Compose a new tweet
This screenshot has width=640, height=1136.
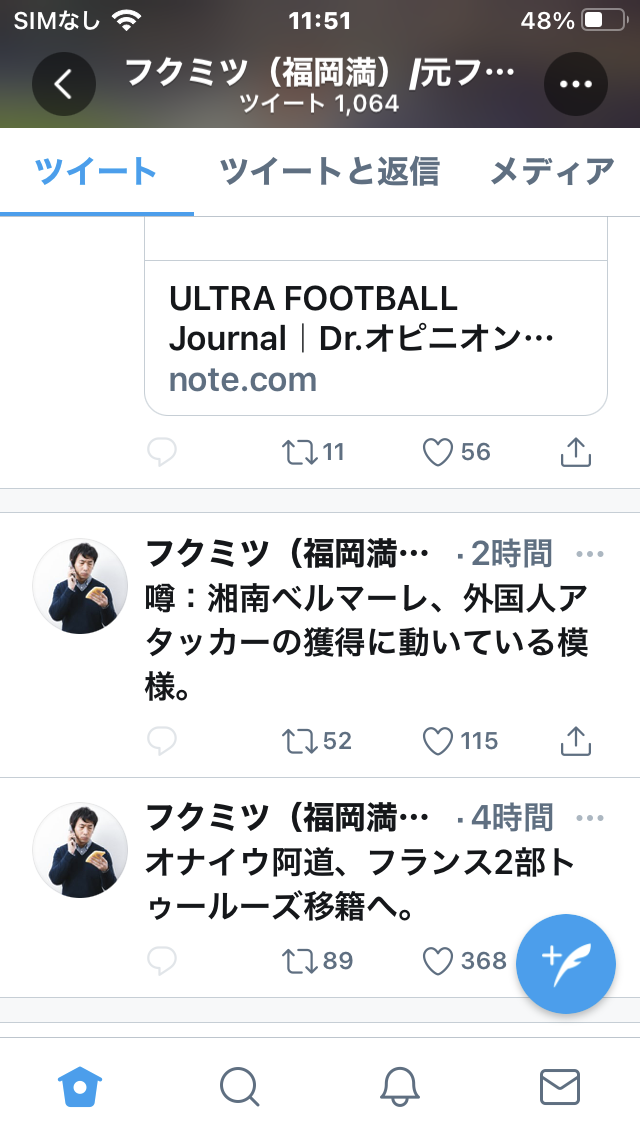[x=565, y=964]
